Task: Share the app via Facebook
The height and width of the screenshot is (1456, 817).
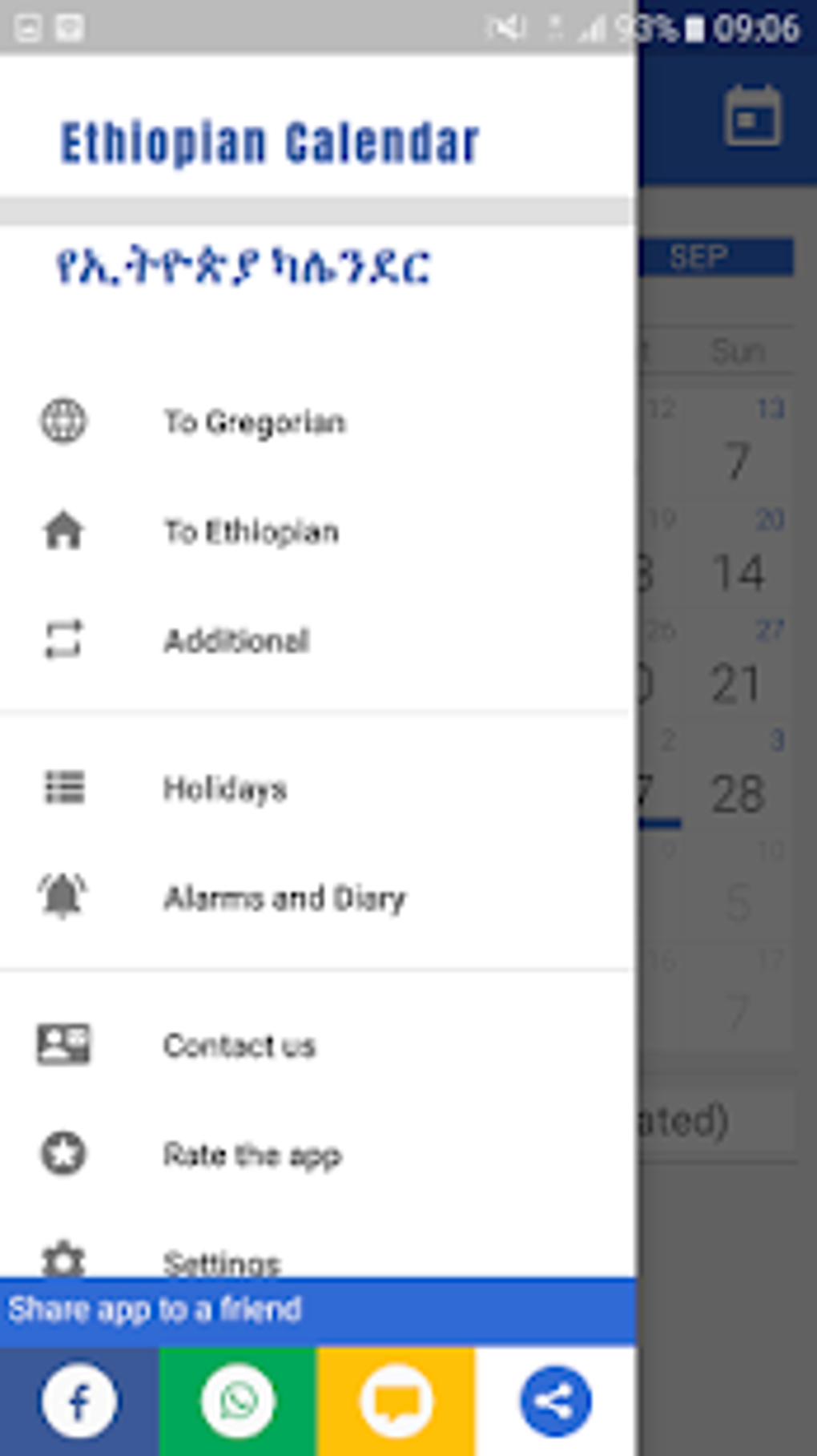Action: coord(78,1401)
